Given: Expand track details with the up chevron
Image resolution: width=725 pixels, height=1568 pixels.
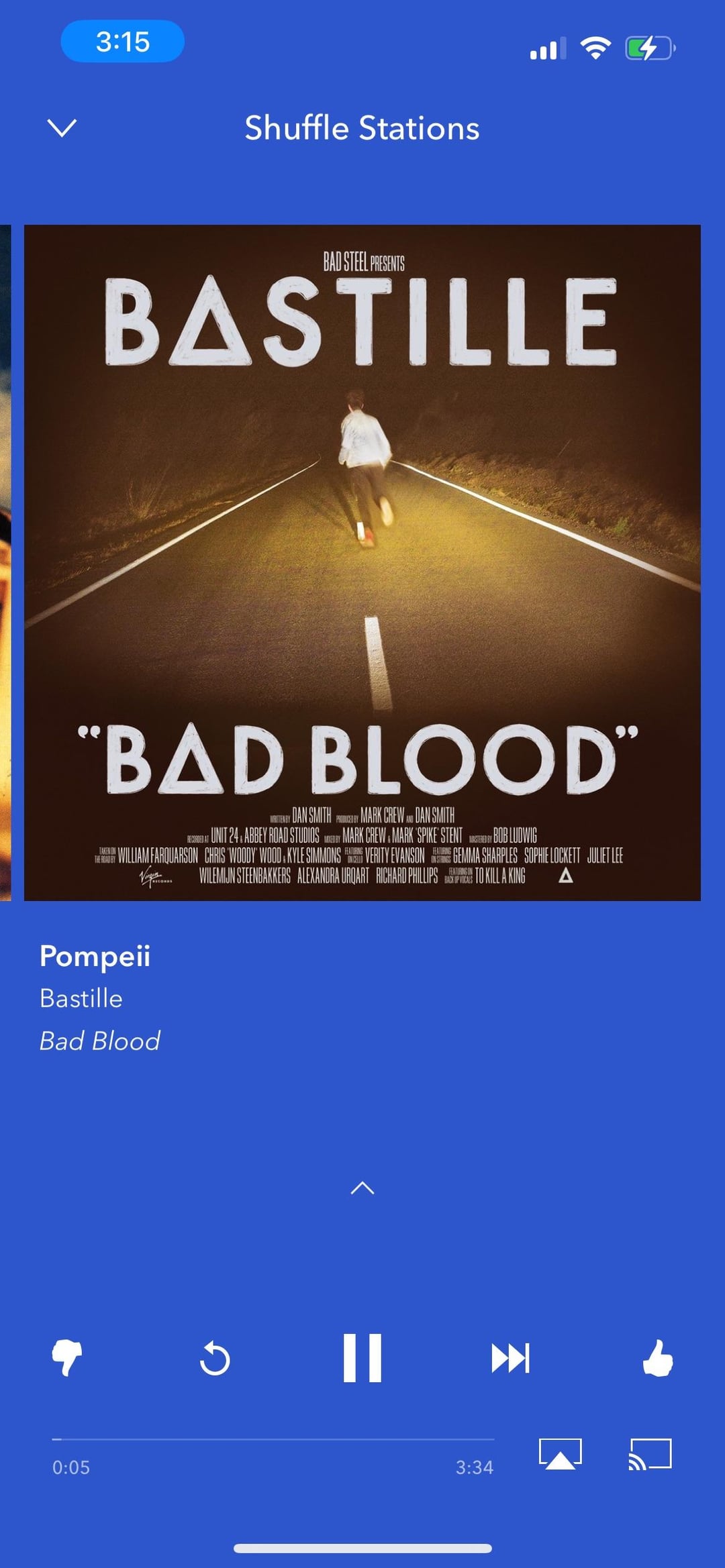Looking at the screenshot, I should pos(362,1188).
